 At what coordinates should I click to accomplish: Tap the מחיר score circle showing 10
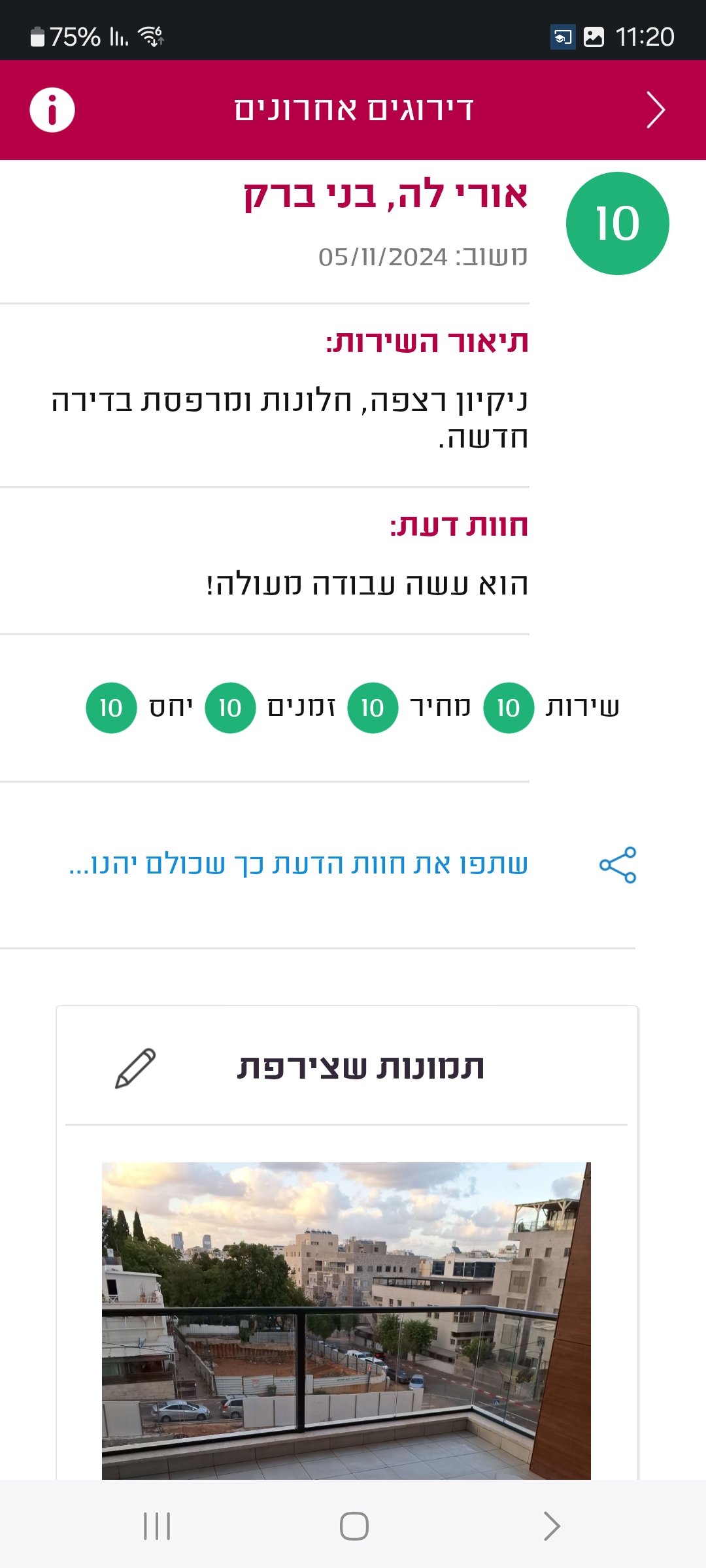point(373,708)
